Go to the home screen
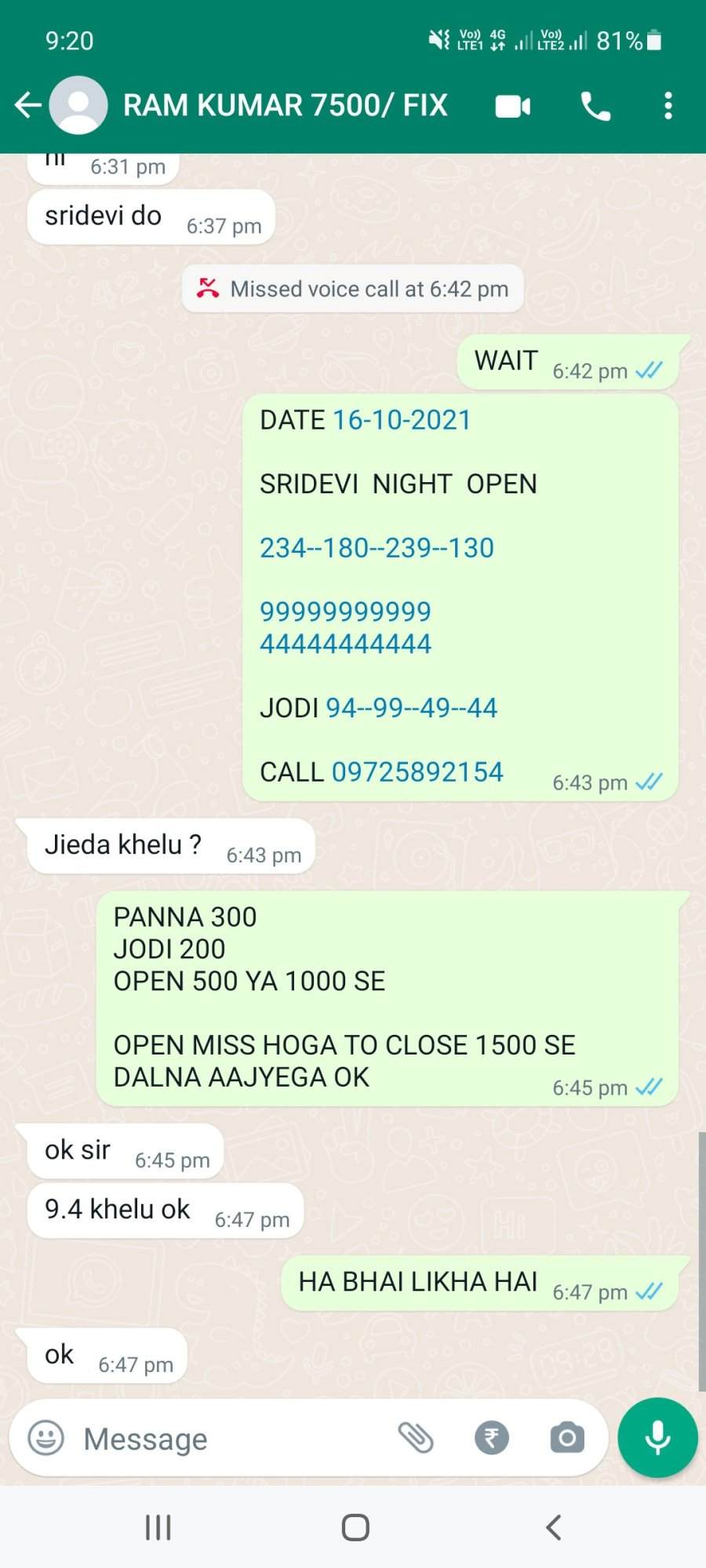Viewport: 706px width, 1568px height. (355, 1527)
